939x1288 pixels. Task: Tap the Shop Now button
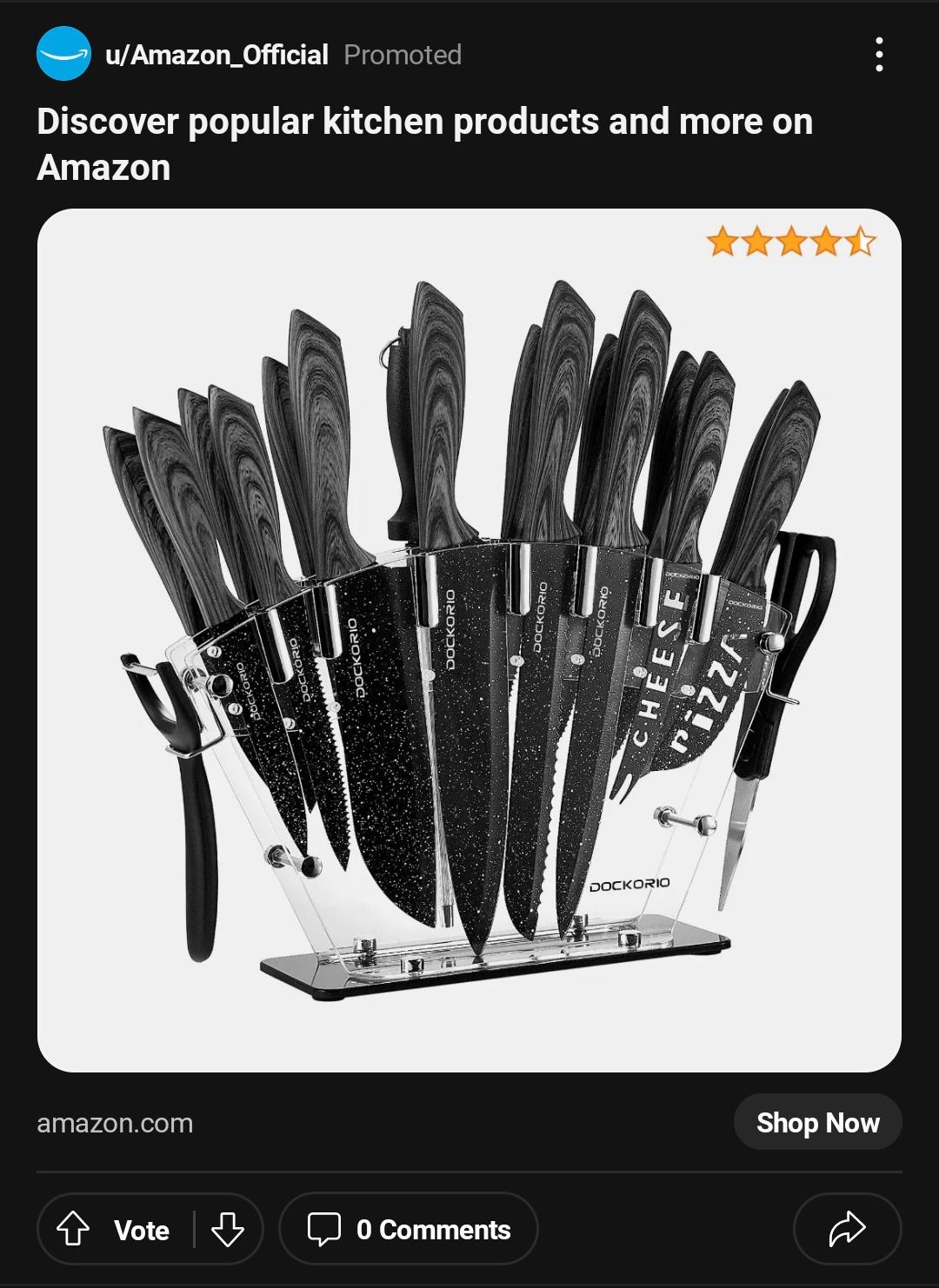pyautogui.click(x=817, y=1122)
